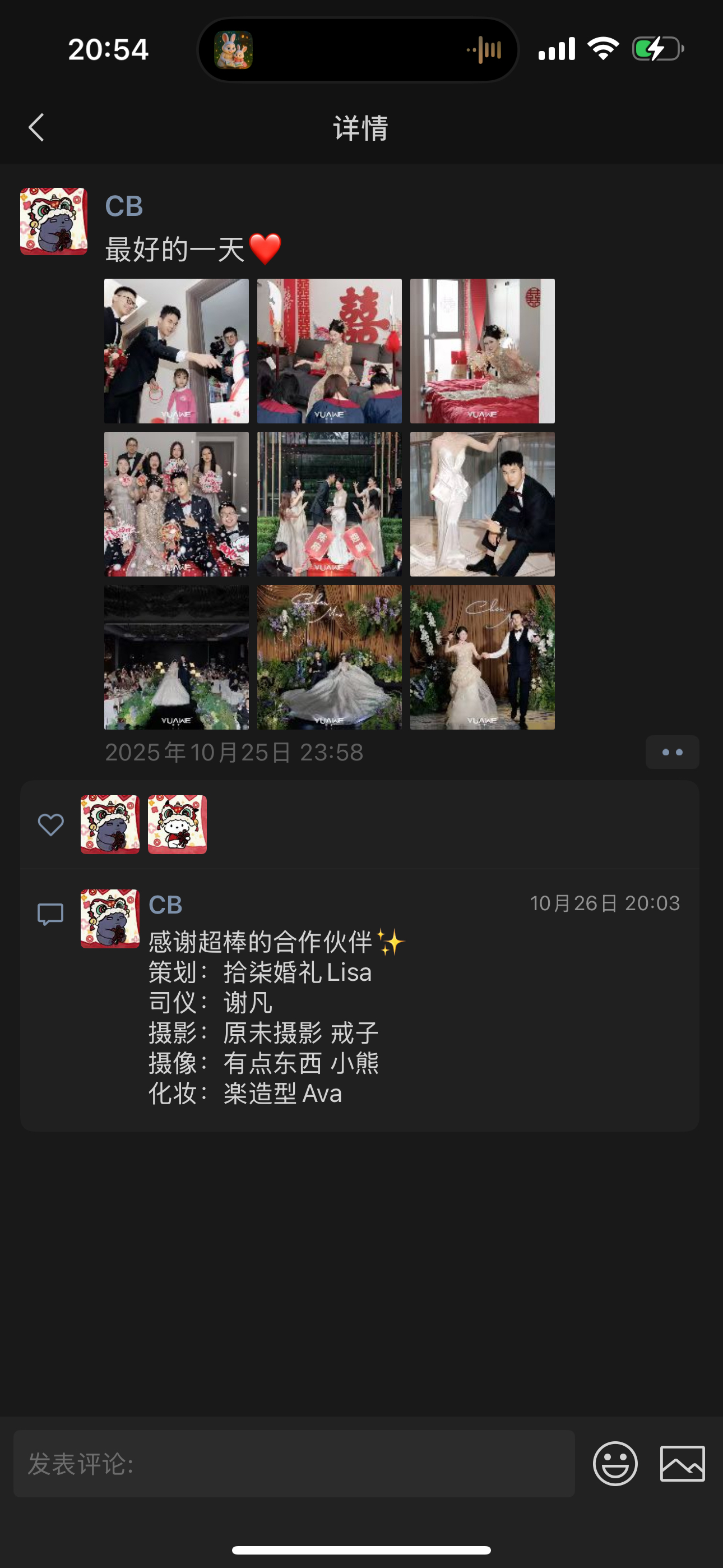Viewport: 723px width, 1568px height.
Task: Go back from the 详情 page
Action: tap(36, 127)
